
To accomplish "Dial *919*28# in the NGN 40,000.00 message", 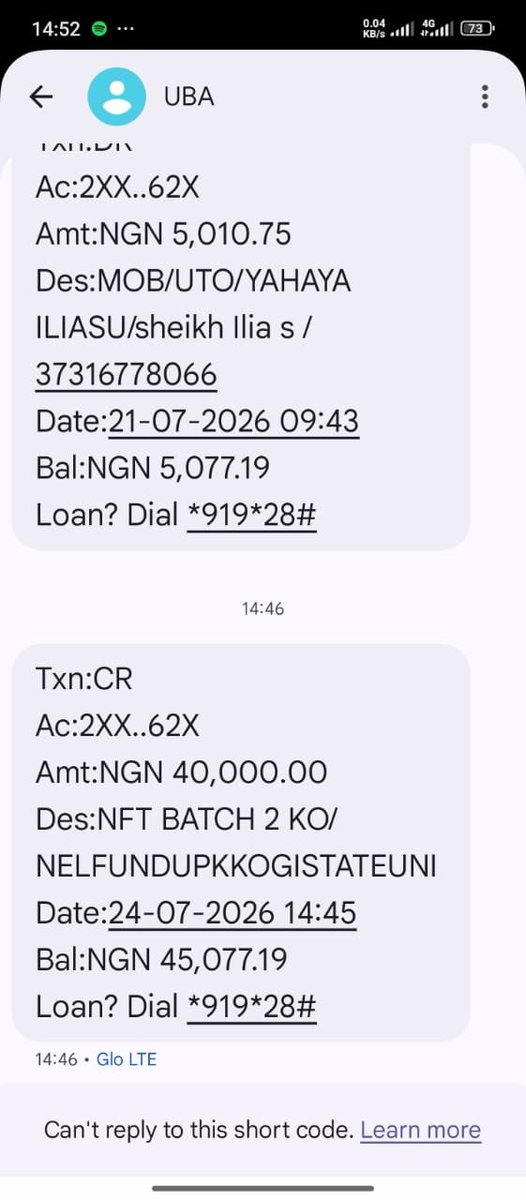I will tap(252, 1006).
